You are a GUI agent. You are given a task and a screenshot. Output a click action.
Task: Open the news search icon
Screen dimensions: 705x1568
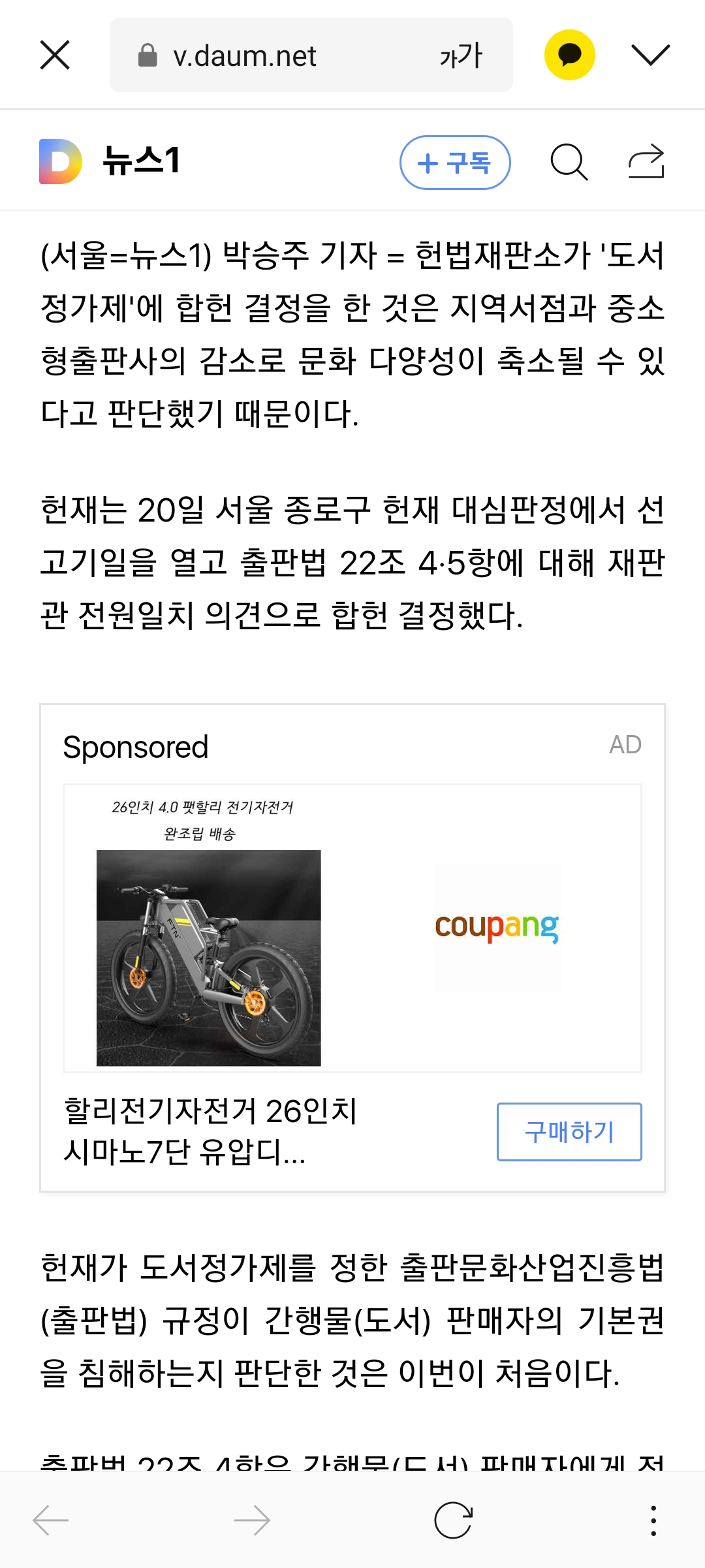[x=569, y=162]
